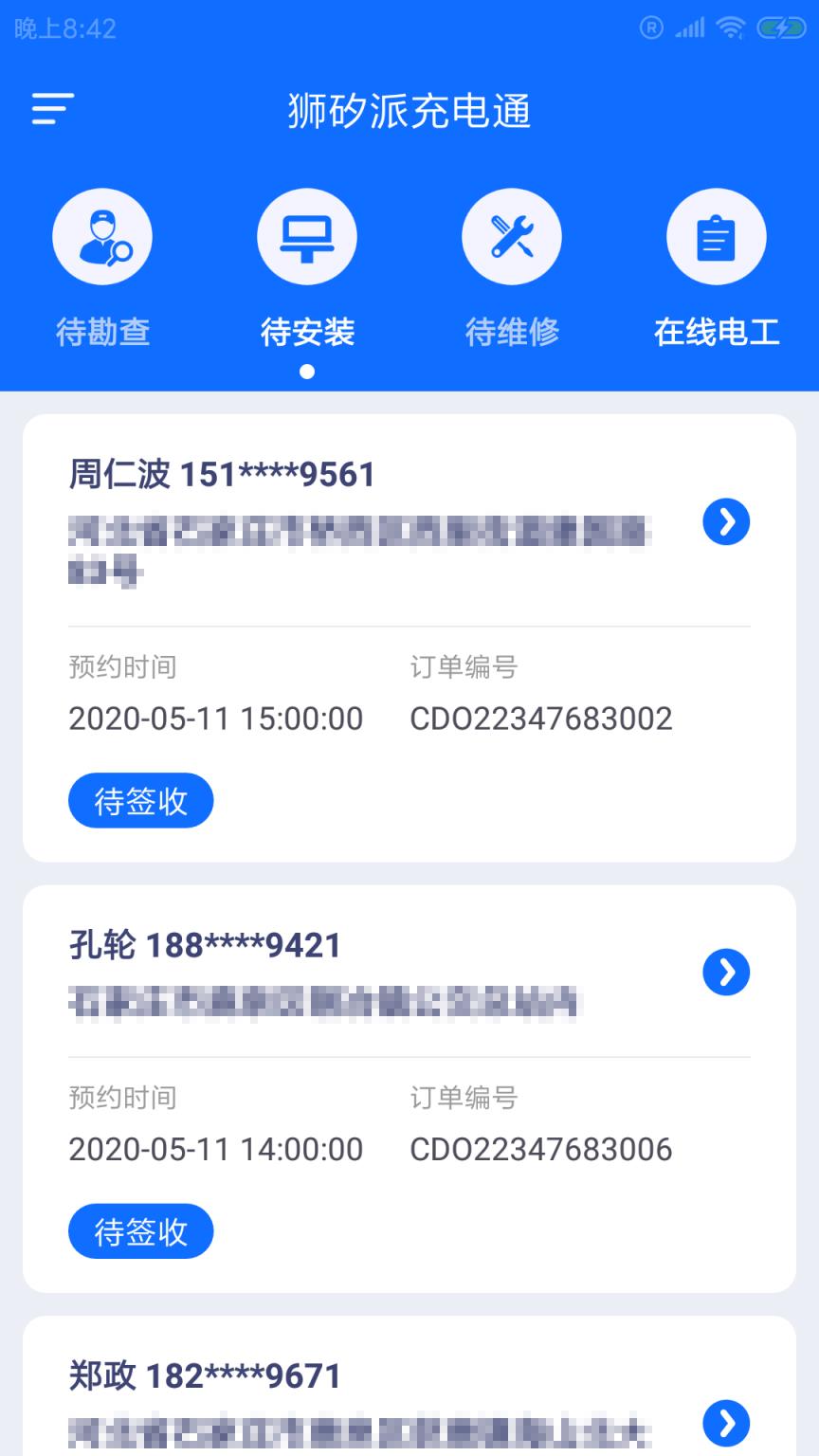Image resolution: width=819 pixels, height=1456 pixels.
Task: Select the 待安装 tab label
Action: click(307, 333)
